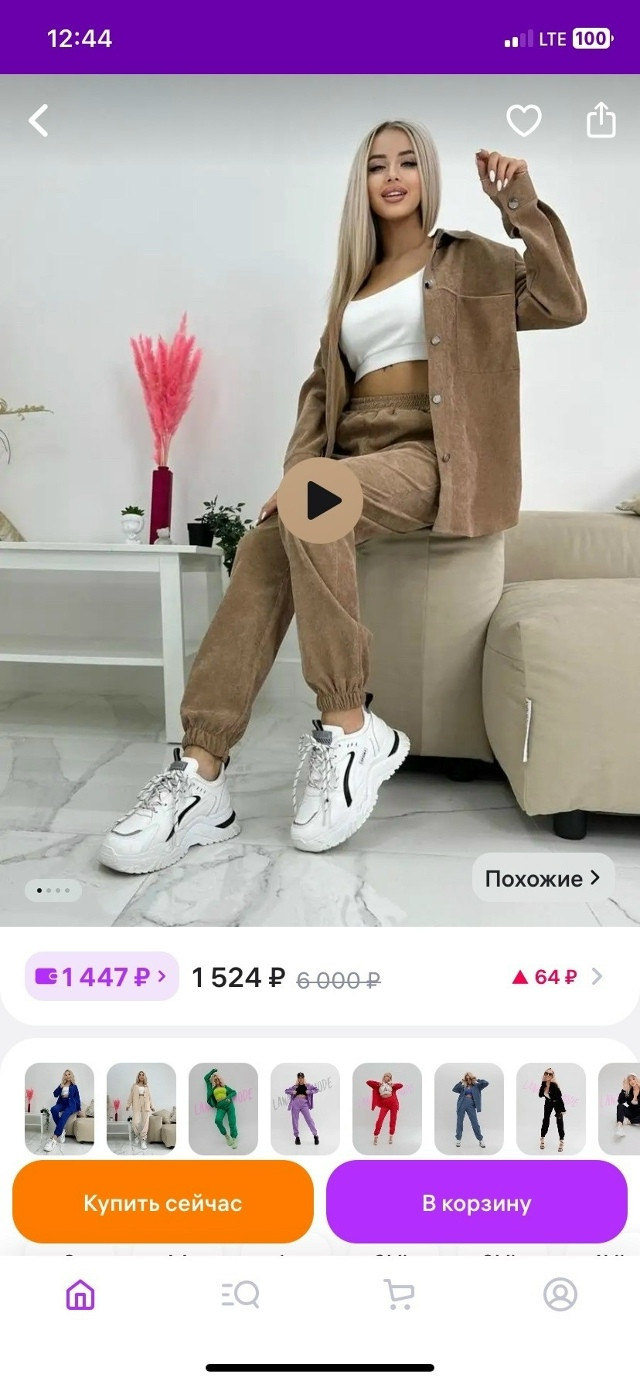Open the catalog search tab
This screenshot has height=1384, width=640.
240,1295
